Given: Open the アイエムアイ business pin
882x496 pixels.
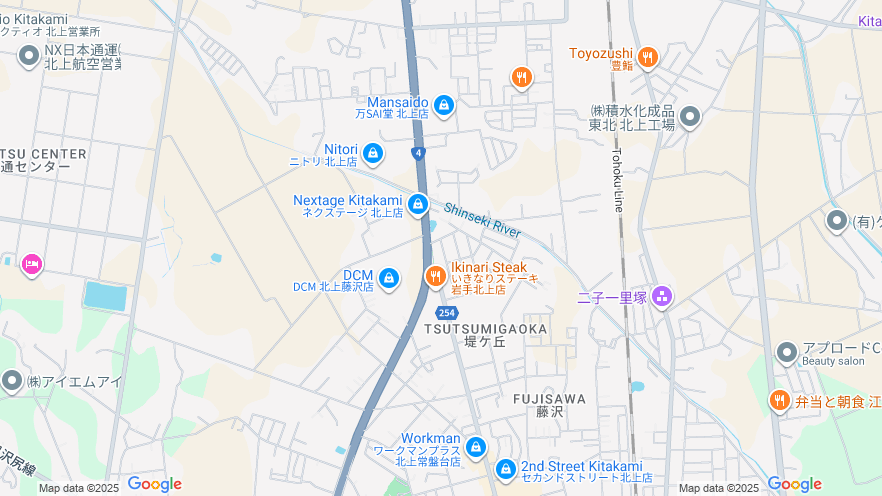Looking at the screenshot, I should click(x=12, y=381).
